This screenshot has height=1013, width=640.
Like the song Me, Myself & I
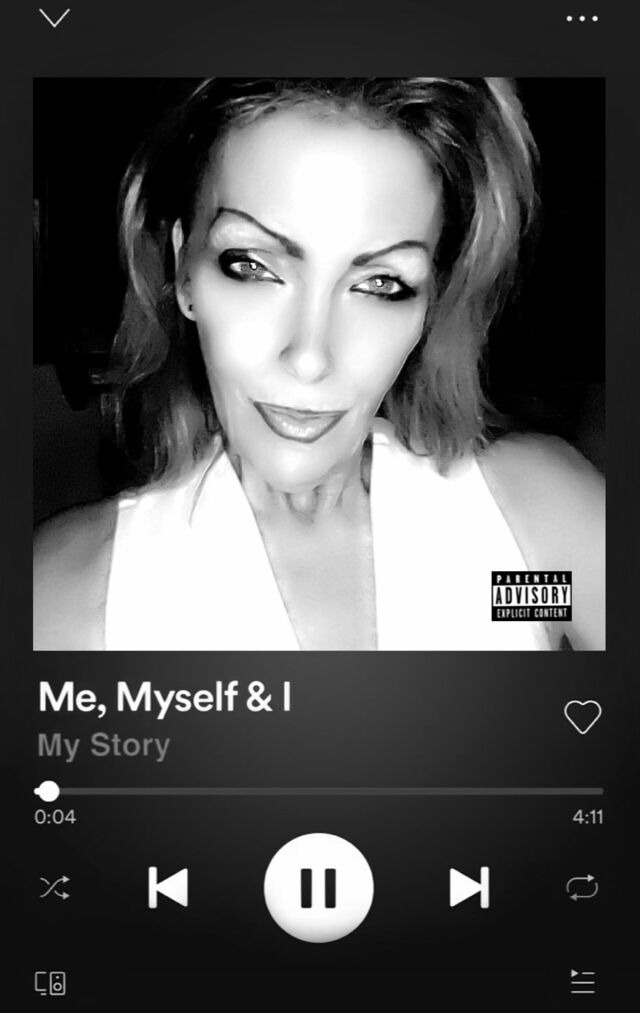582,716
